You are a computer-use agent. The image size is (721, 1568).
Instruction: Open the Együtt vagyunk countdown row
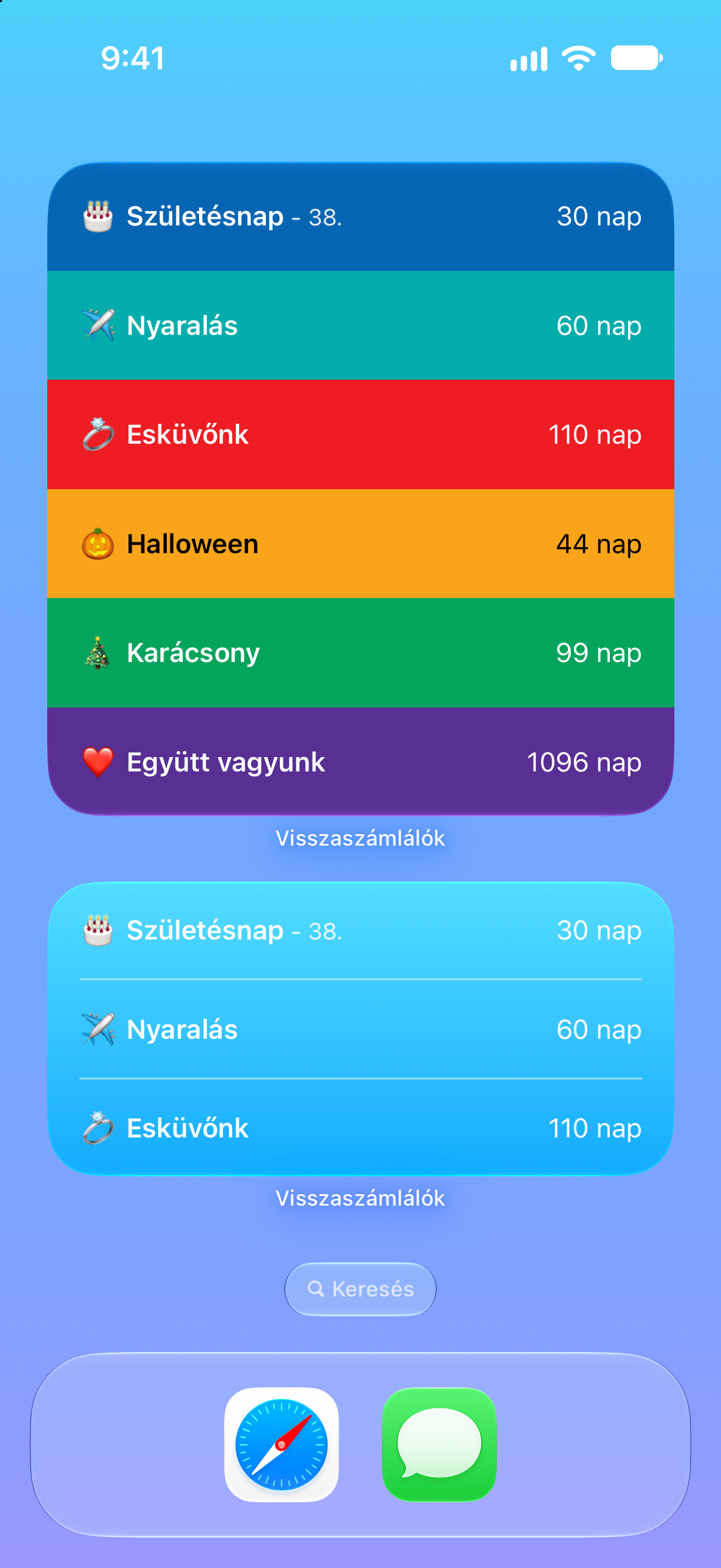(360, 761)
